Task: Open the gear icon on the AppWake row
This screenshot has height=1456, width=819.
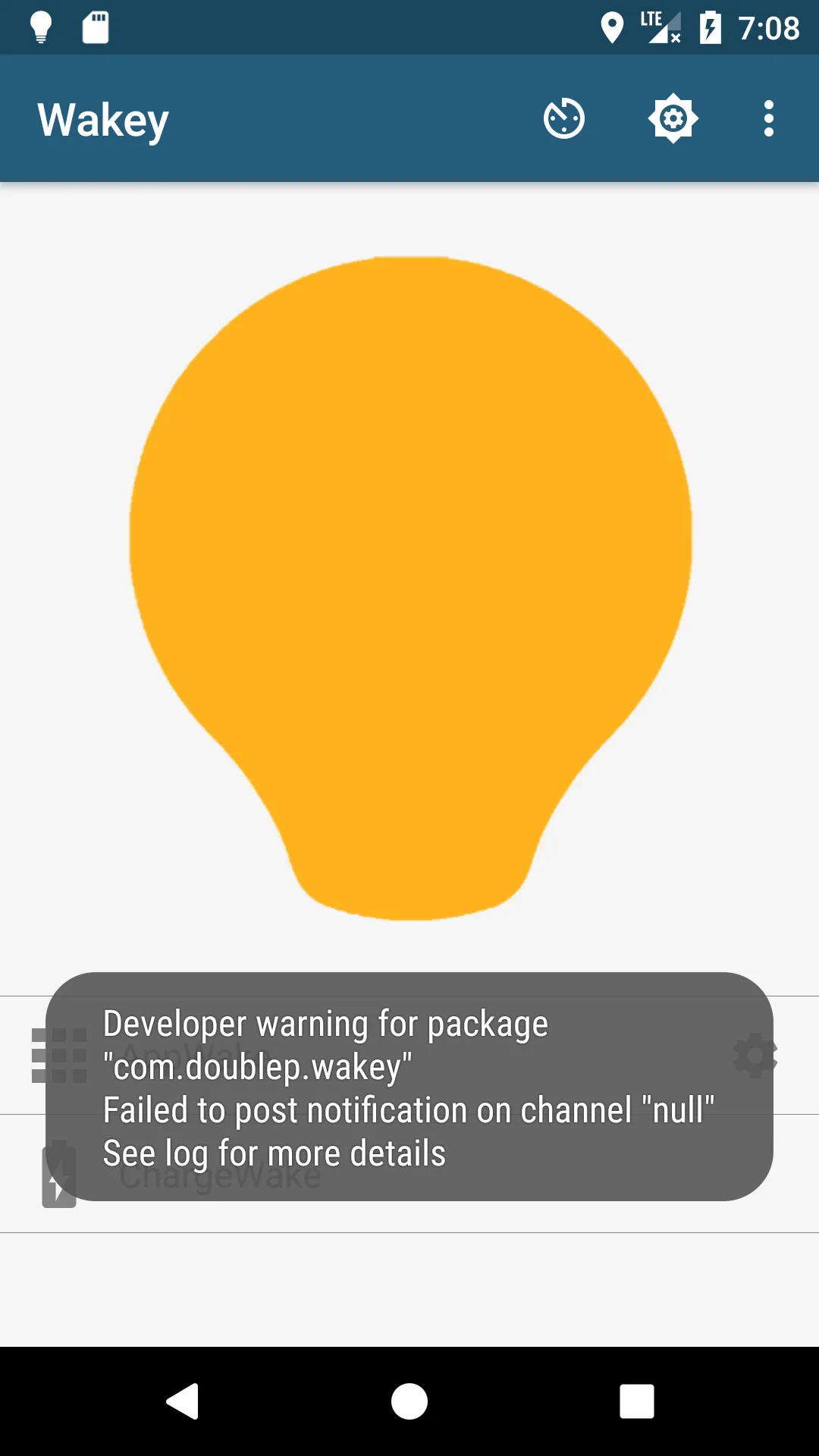Action: 755,1055
